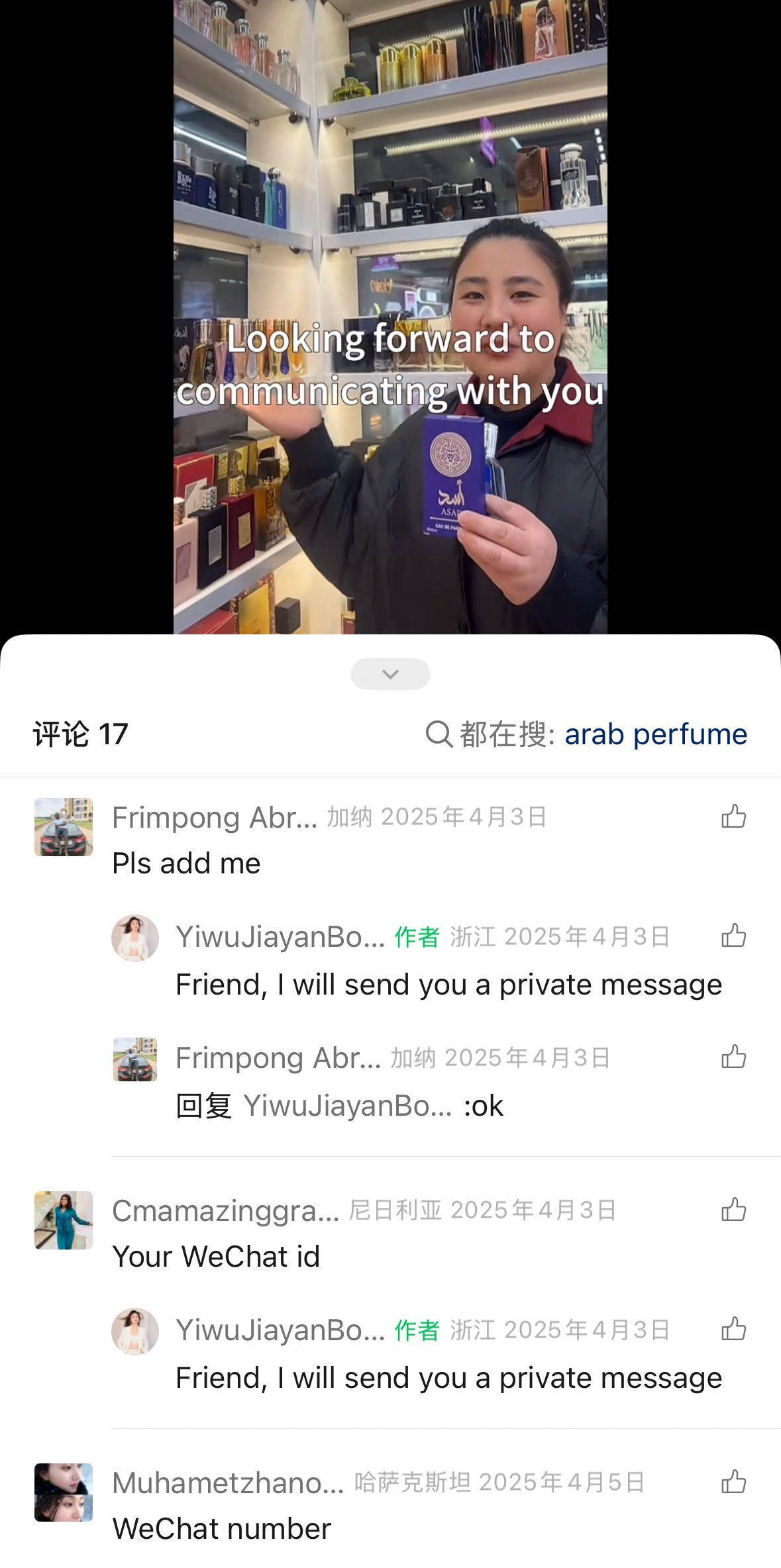The width and height of the screenshot is (781, 1568).
Task: Open Muhametzhano's profile picture
Action: 64,1493
